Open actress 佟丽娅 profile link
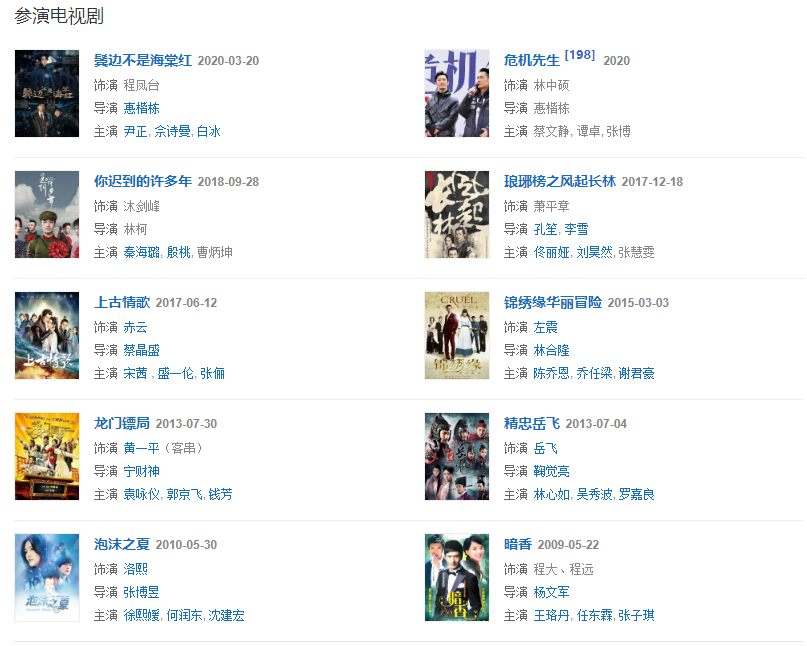807x646 pixels. pyautogui.click(x=552, y=253)
